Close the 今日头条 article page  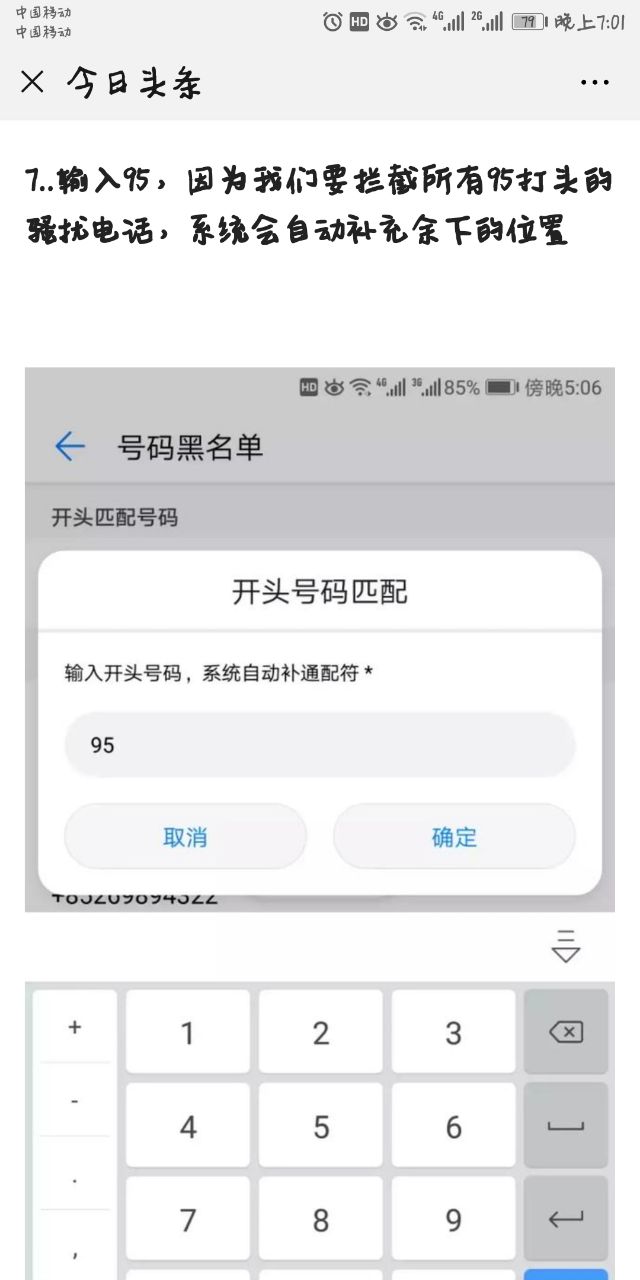click(x=33, y=83)
